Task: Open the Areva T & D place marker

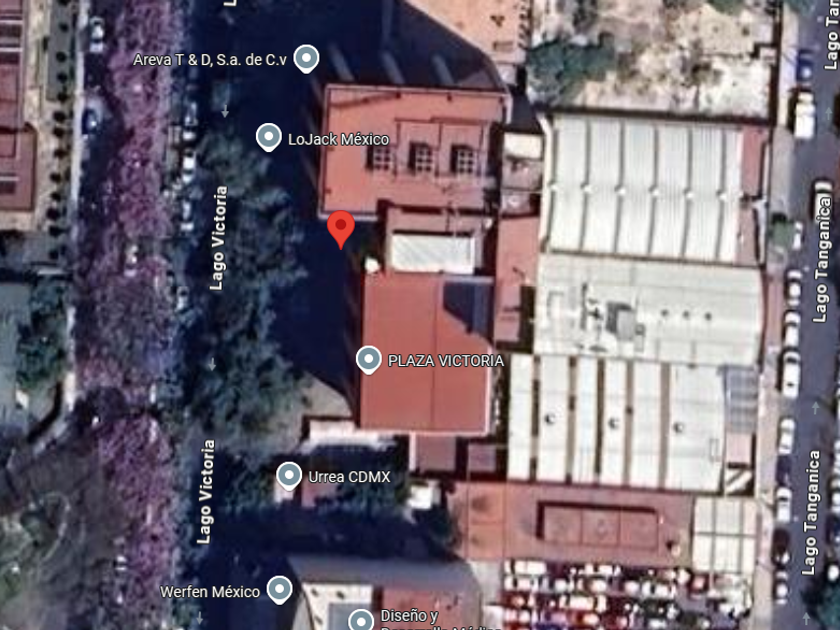Action: pos(306,59)
